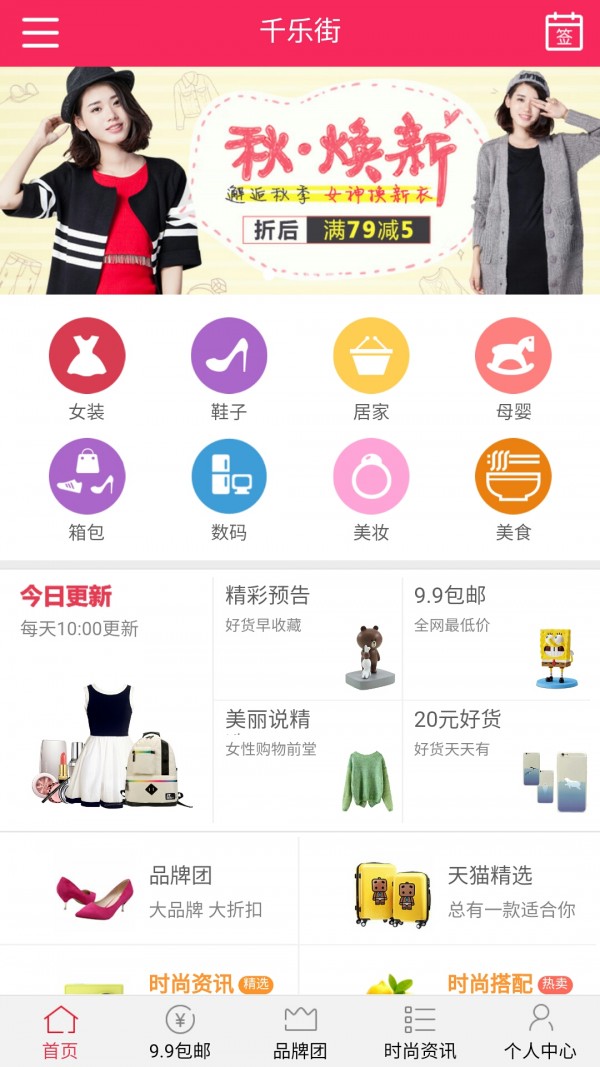Open the hamburger drawer menu

click(40, 32)
